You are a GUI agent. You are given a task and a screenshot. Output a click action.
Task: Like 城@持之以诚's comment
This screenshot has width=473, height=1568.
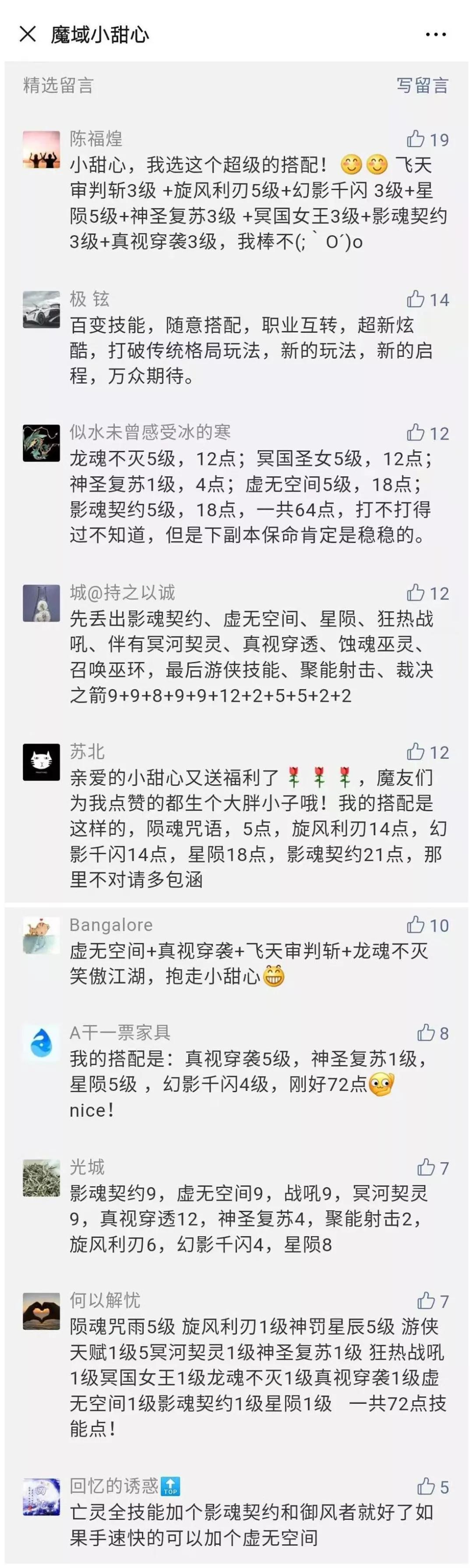pyautogui.click(x=416, y=593)
